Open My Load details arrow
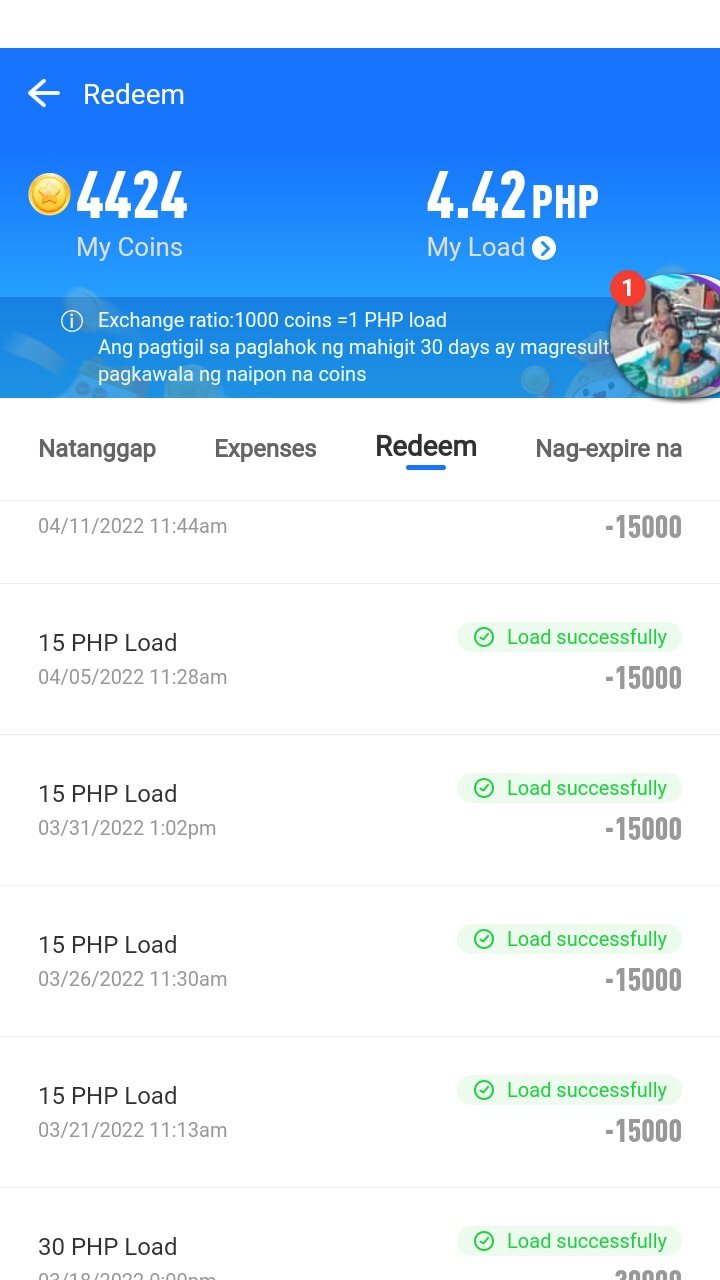The height and width of the screenshot is (1280, 720). [544, 248]
